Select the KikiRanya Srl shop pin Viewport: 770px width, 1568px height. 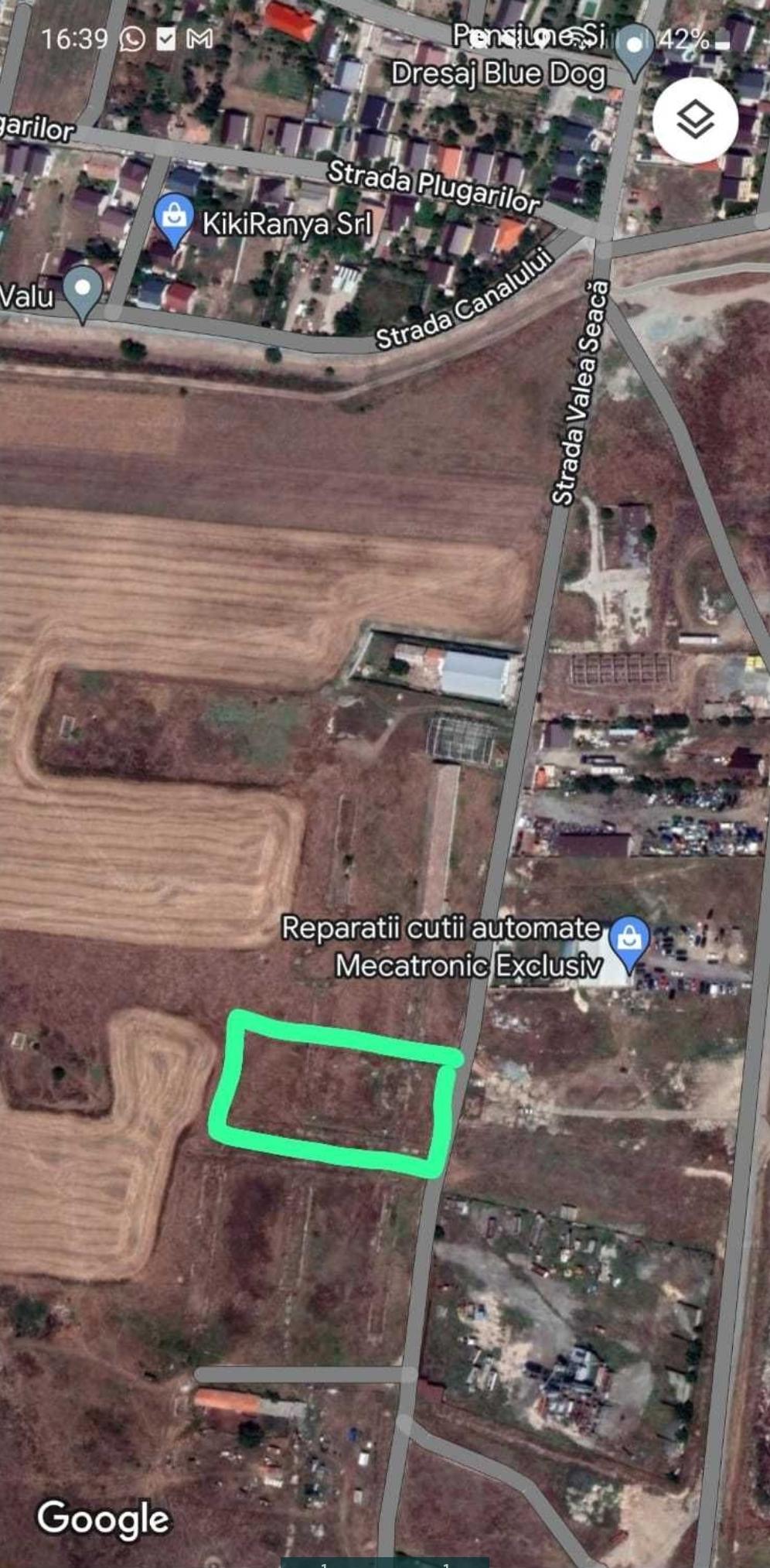[x=175, y=219]
